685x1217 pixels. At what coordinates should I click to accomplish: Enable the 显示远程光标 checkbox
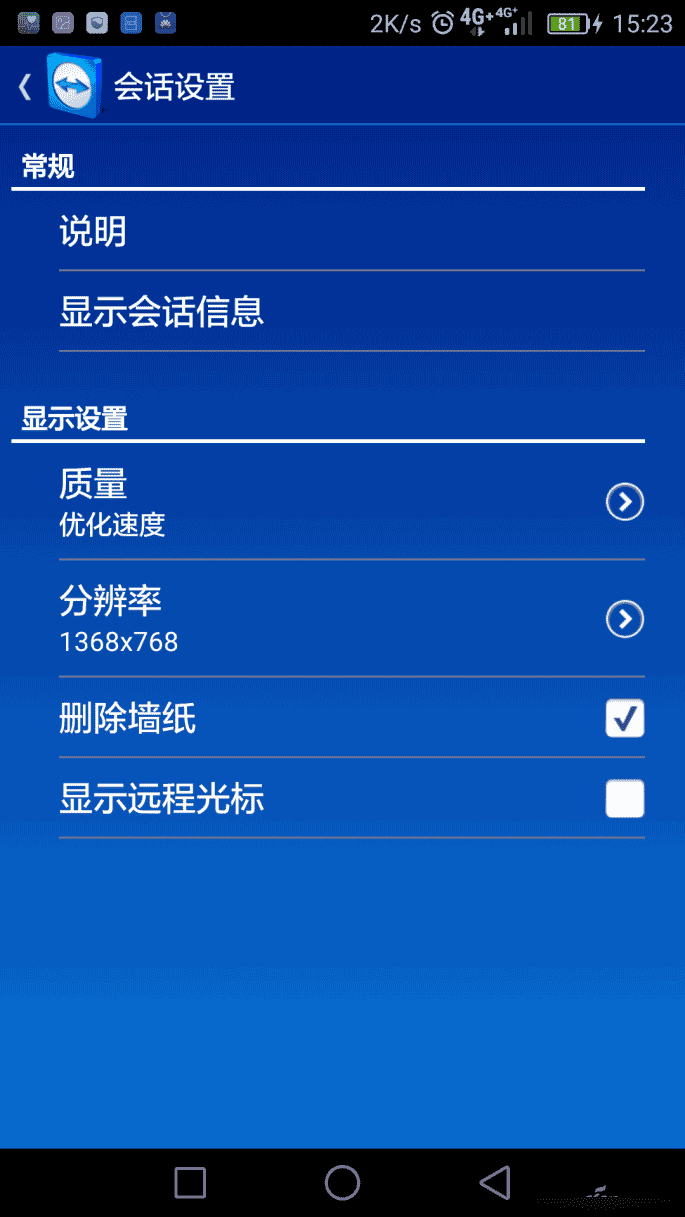(624, 798)
